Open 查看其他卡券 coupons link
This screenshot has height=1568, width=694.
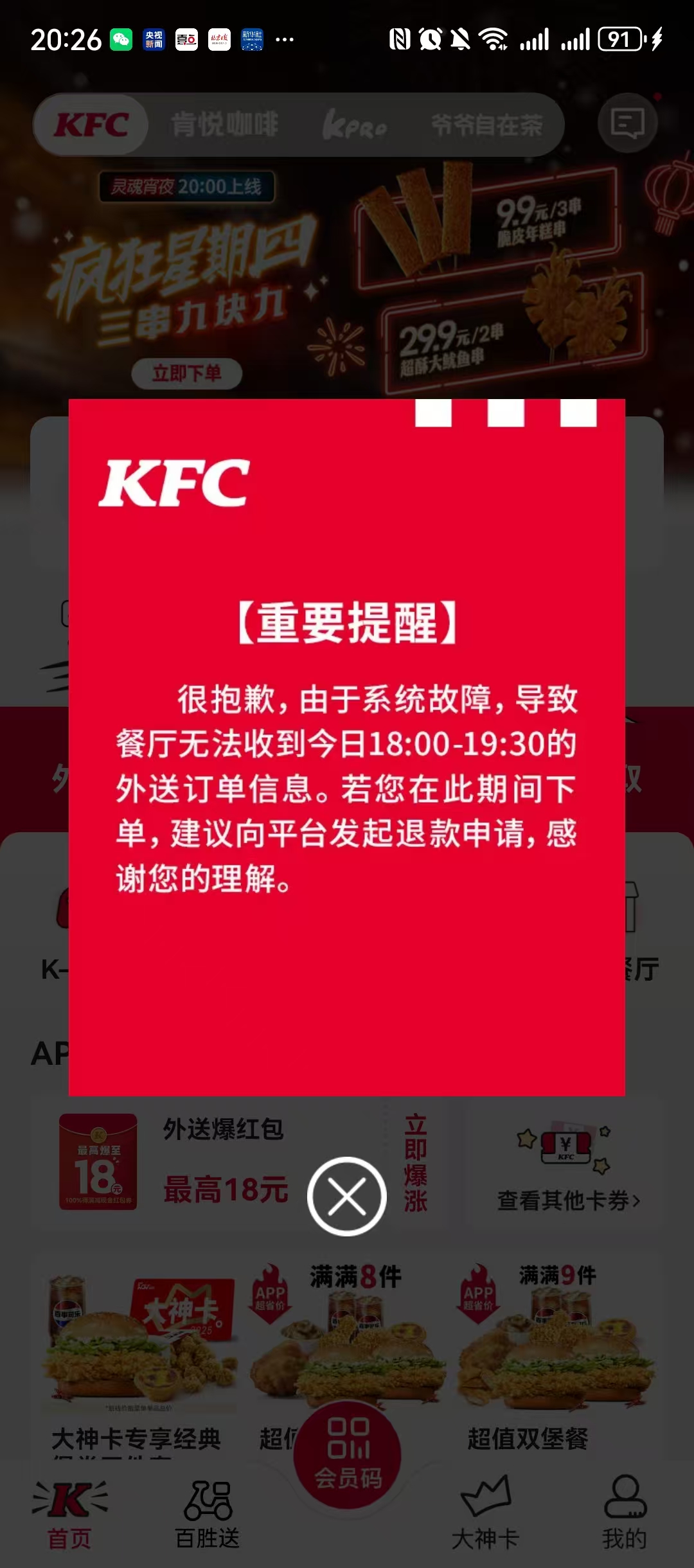coord(568,1200)
